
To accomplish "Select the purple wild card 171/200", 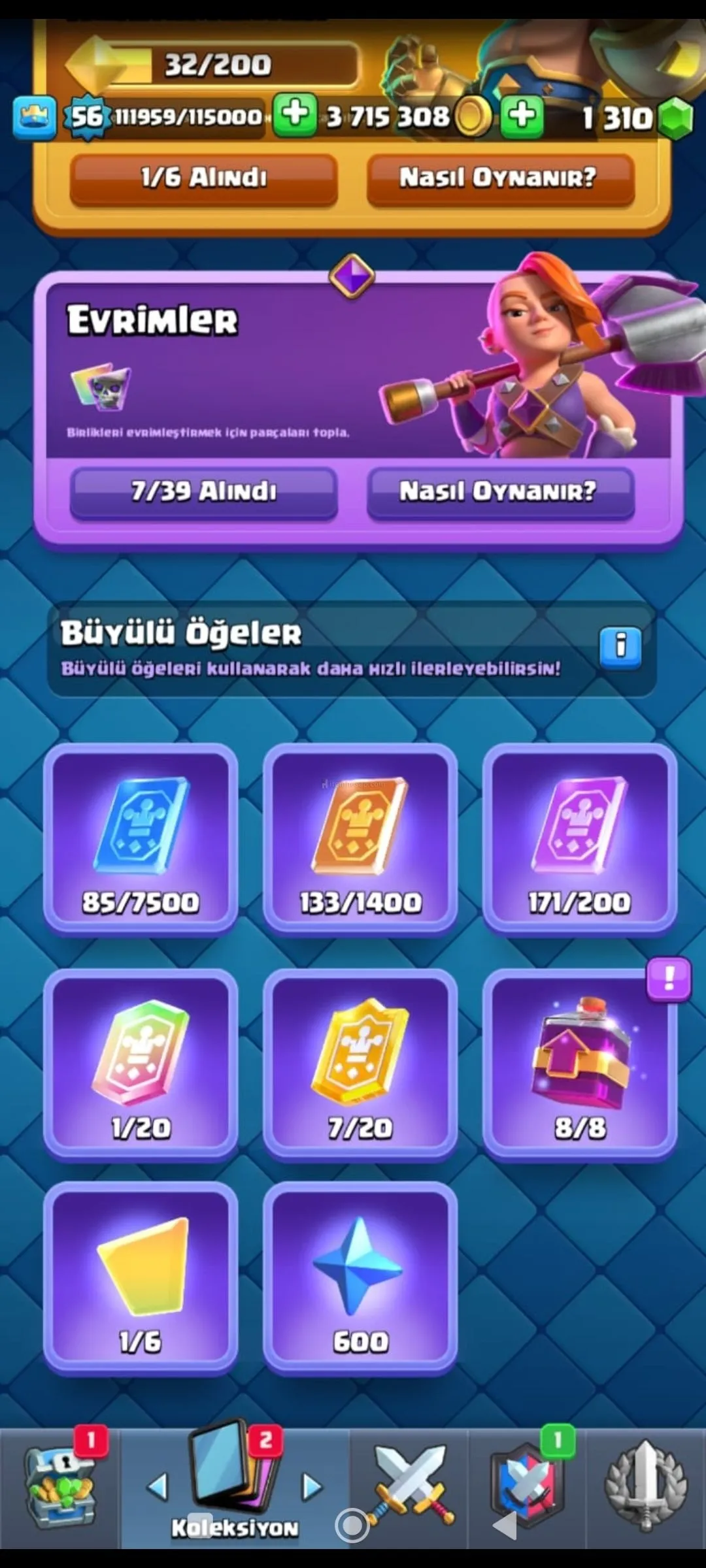I will pyautogui.click(x=580, y=840).
